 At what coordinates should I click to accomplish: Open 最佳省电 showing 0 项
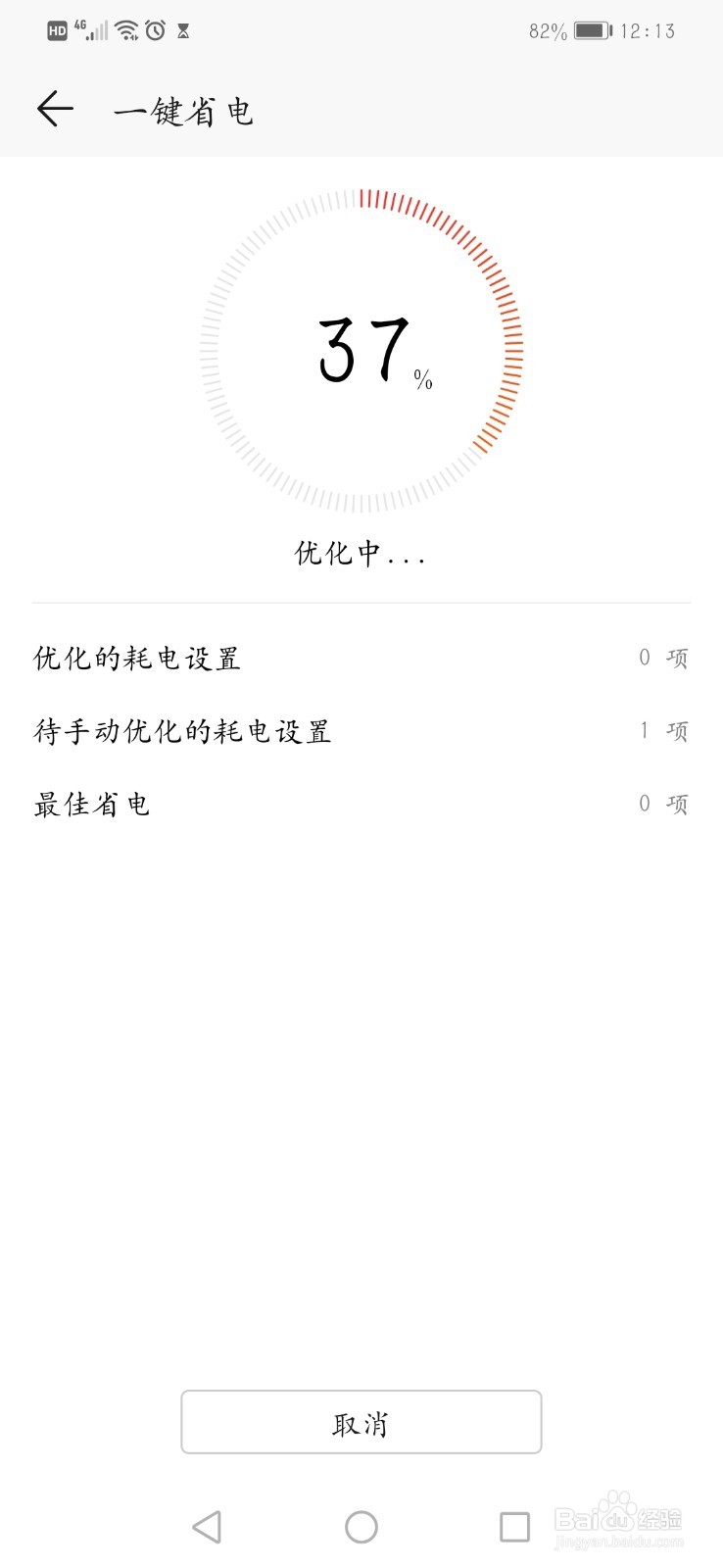pos(361,804)
